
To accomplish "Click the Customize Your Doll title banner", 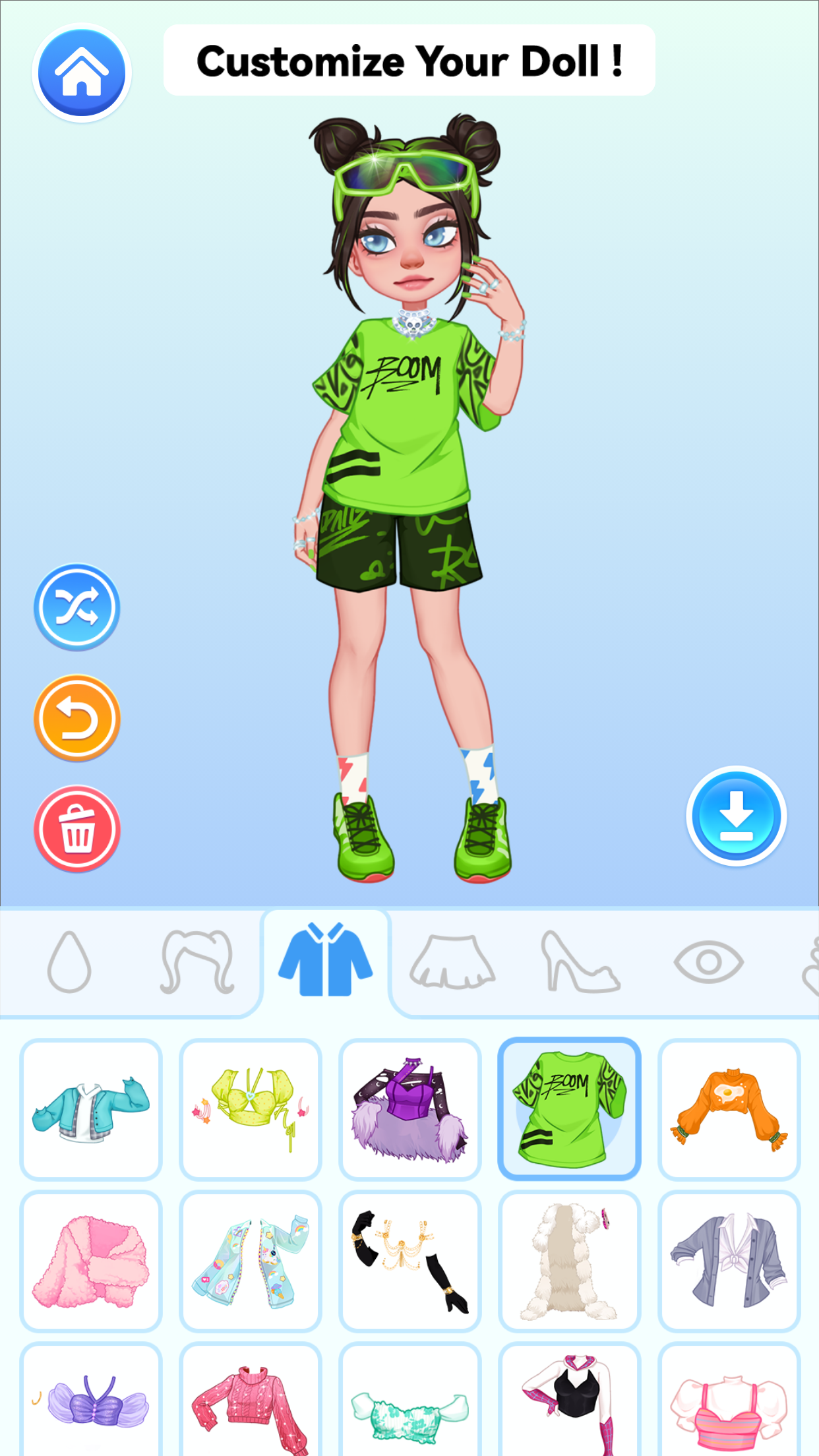I will pyautogui.click(x=409, y=61).
